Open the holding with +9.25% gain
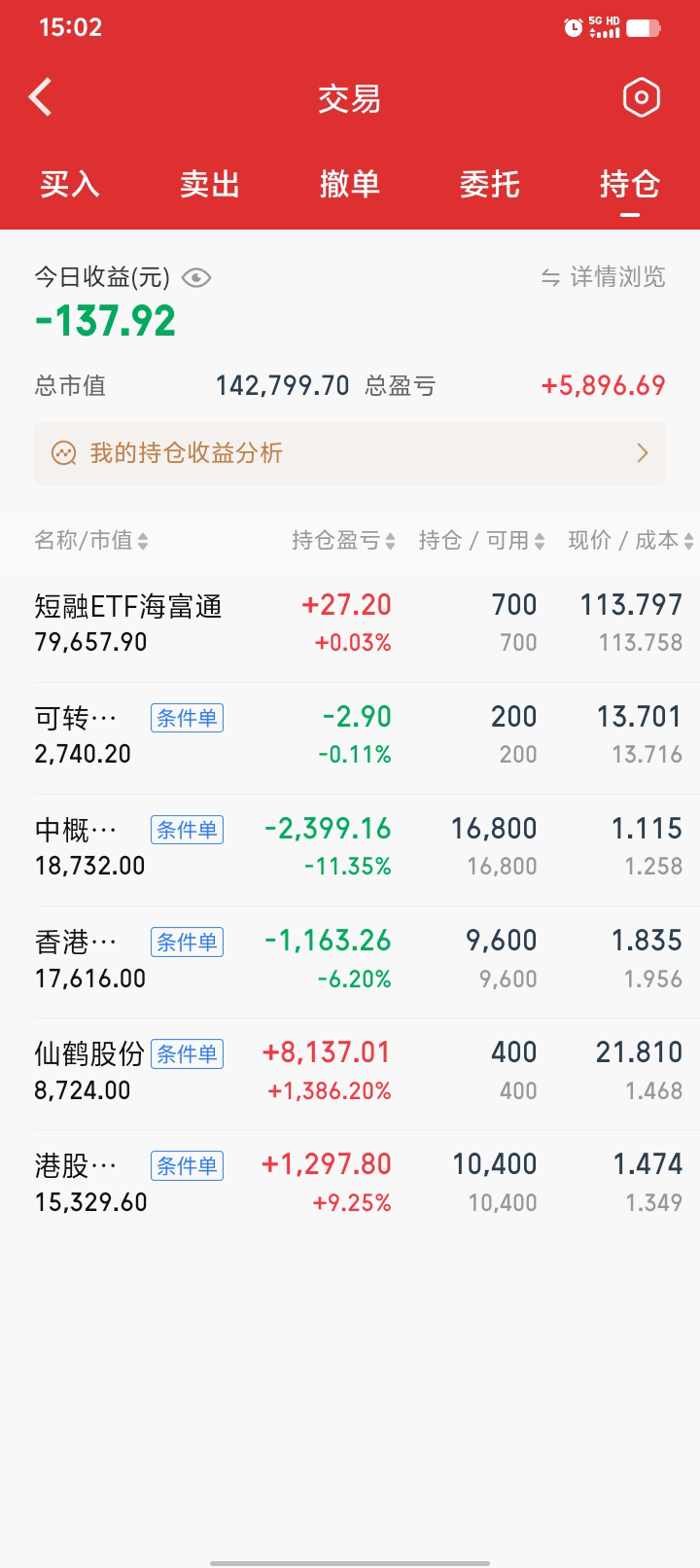The image size is (700, 1568). click(350, 1183)
